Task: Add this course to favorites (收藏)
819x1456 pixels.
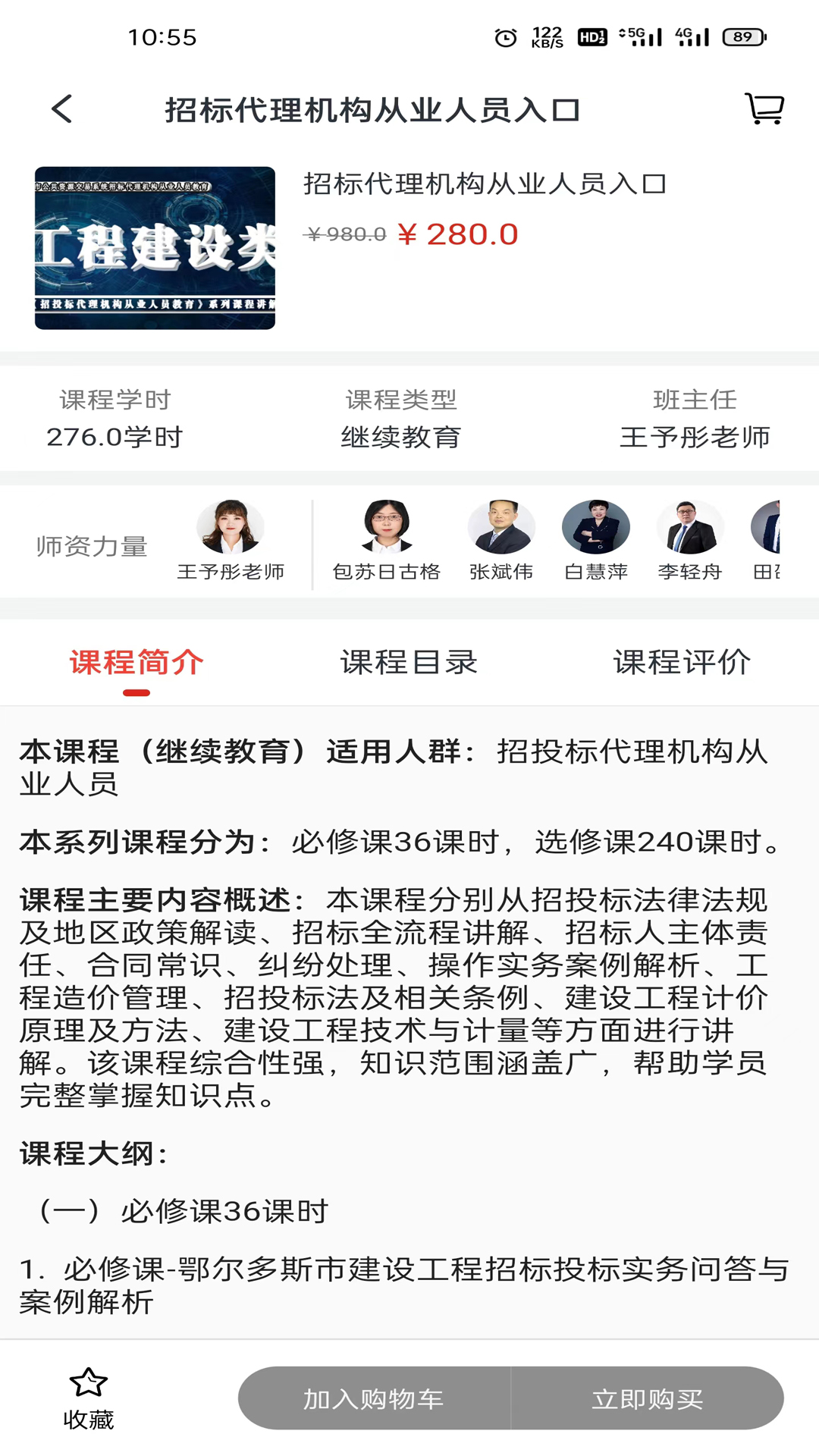Action: pyautogui.click(x=89, y=1398)
